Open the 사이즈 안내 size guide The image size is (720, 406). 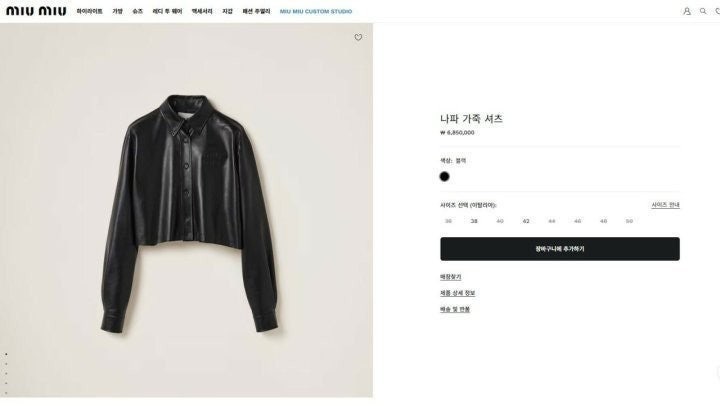(665, 205)
